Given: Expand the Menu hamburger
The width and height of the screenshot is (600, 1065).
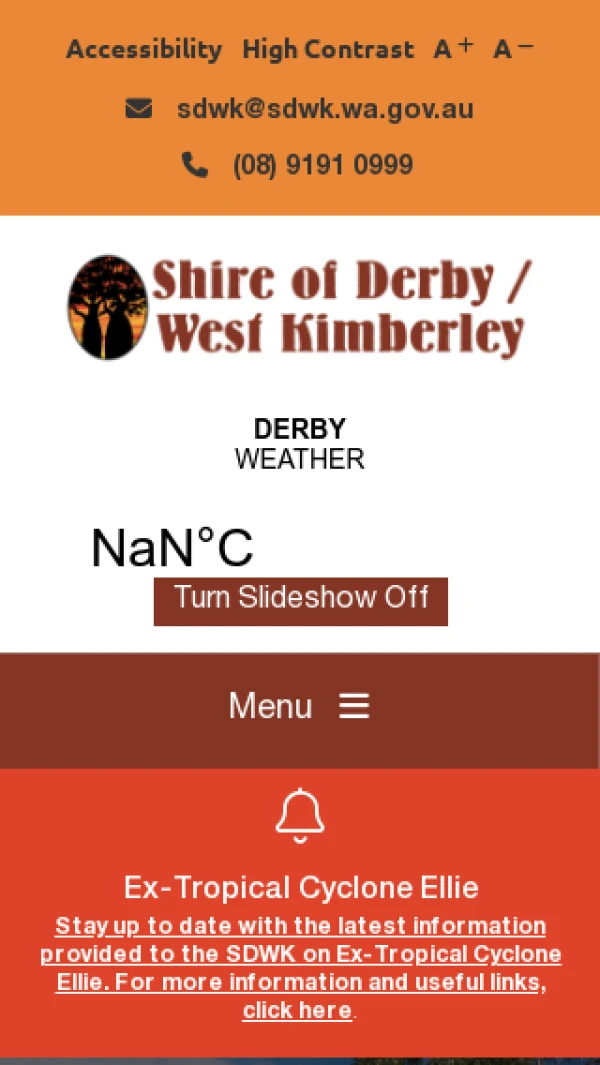Looking at the screenshot, I should 299,707.
